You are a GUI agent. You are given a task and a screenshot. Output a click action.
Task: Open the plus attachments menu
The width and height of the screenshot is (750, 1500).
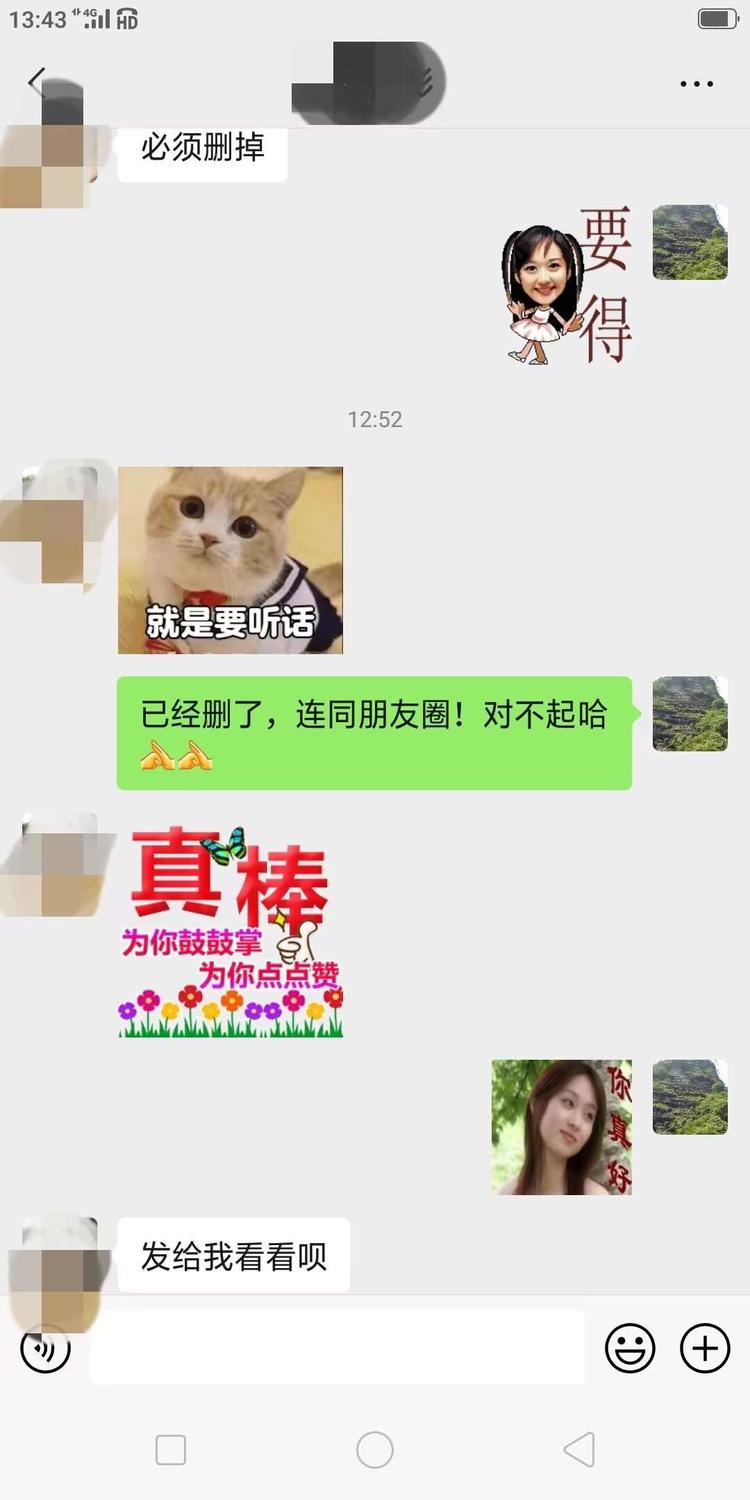pos(705,1348)
